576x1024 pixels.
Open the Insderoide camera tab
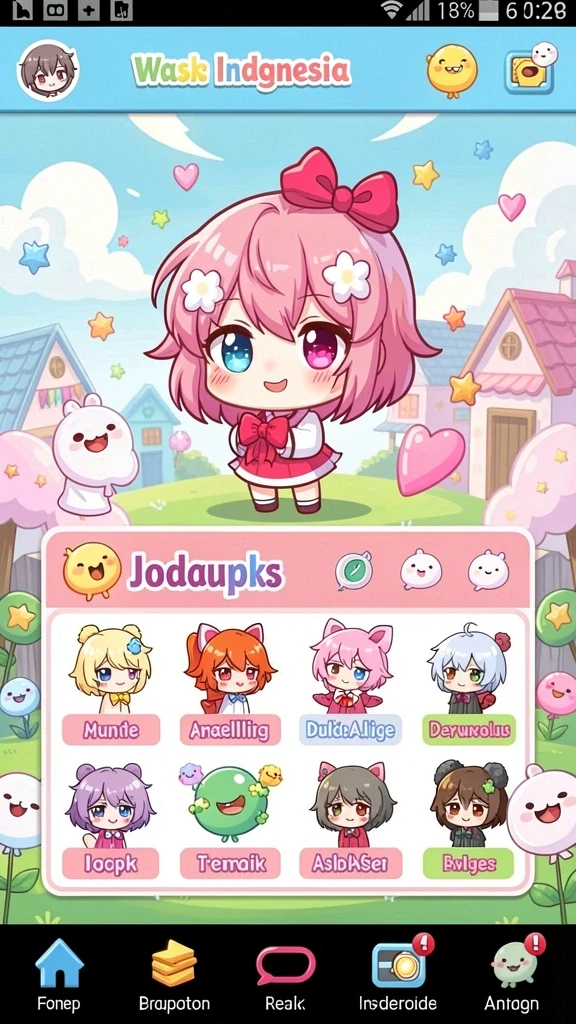click(398, 976)
